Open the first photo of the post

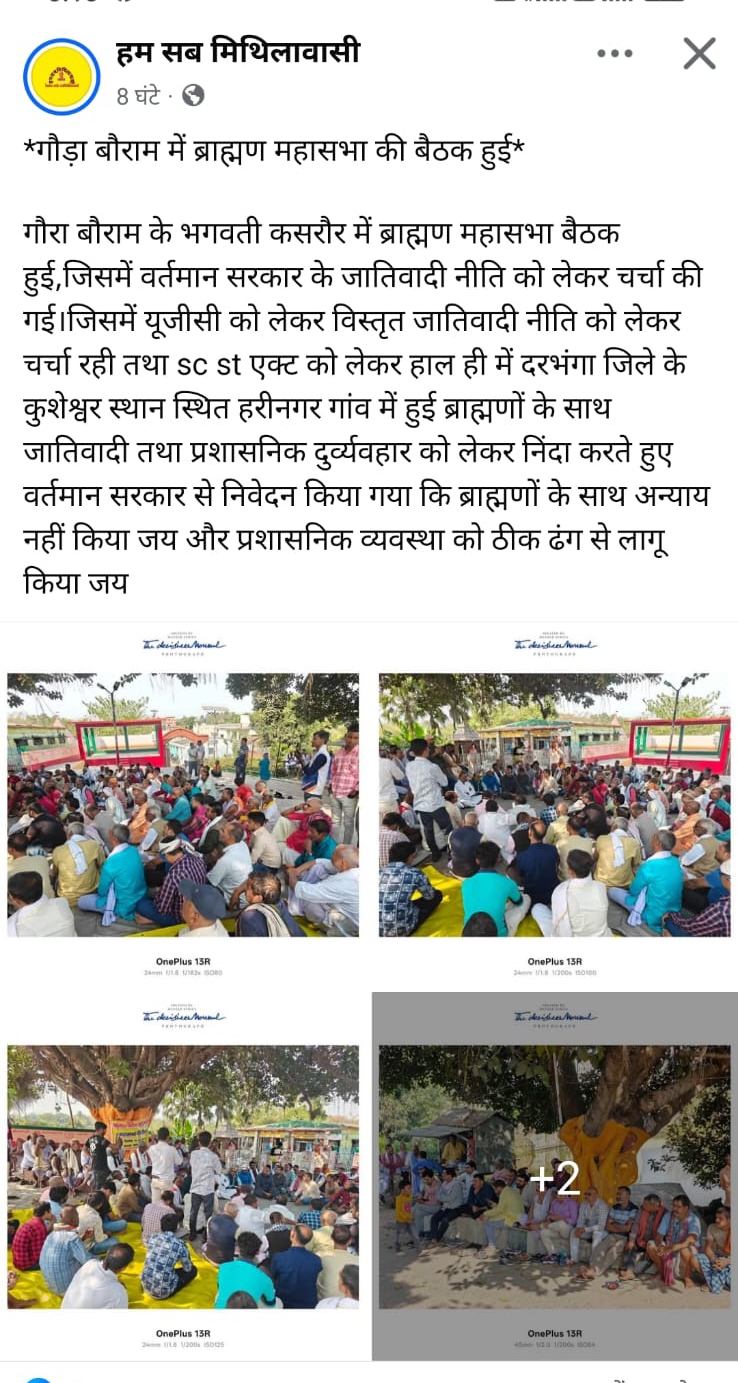coord(183,804)
